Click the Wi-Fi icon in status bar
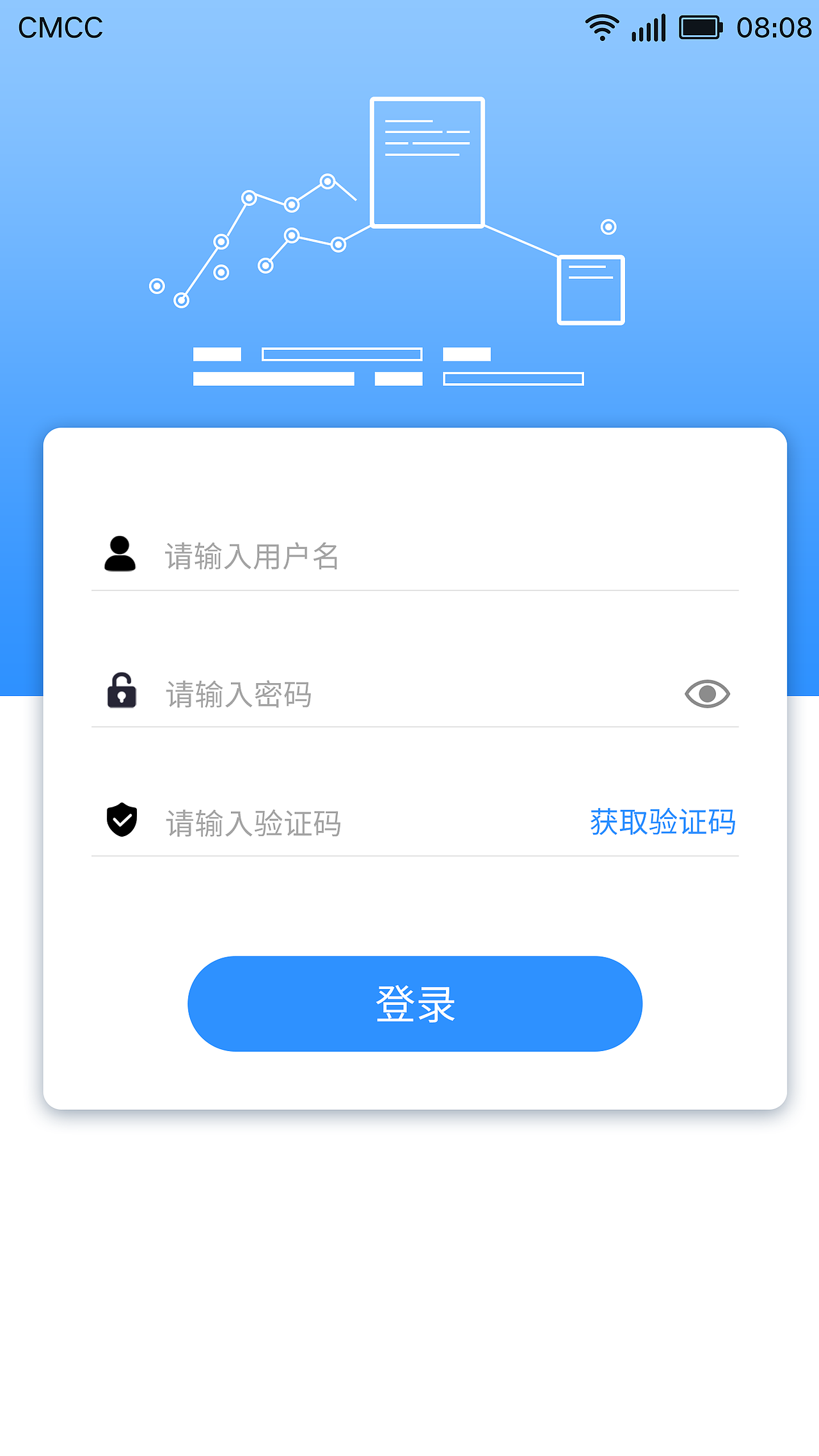 601,27
